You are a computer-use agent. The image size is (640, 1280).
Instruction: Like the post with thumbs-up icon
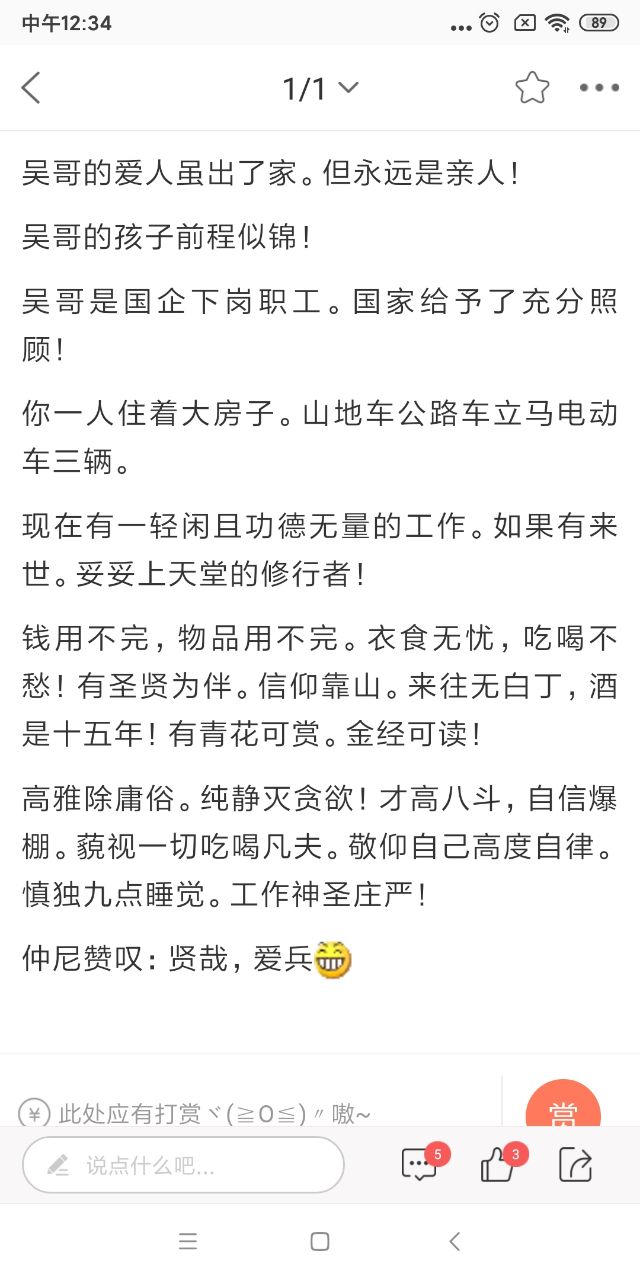[497, 1165]
